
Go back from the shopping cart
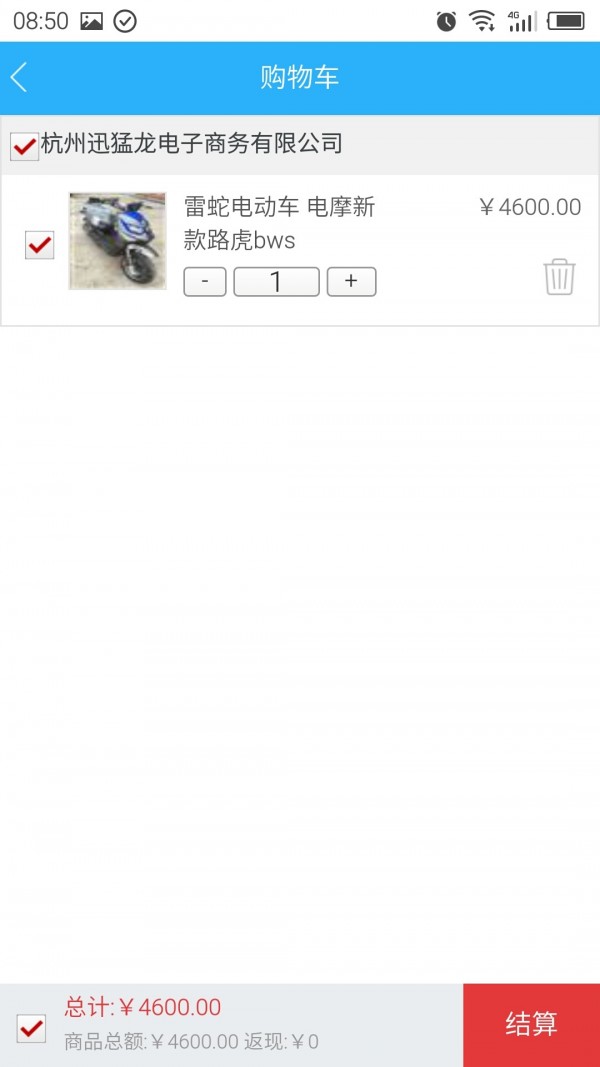[x=20, y=77]
